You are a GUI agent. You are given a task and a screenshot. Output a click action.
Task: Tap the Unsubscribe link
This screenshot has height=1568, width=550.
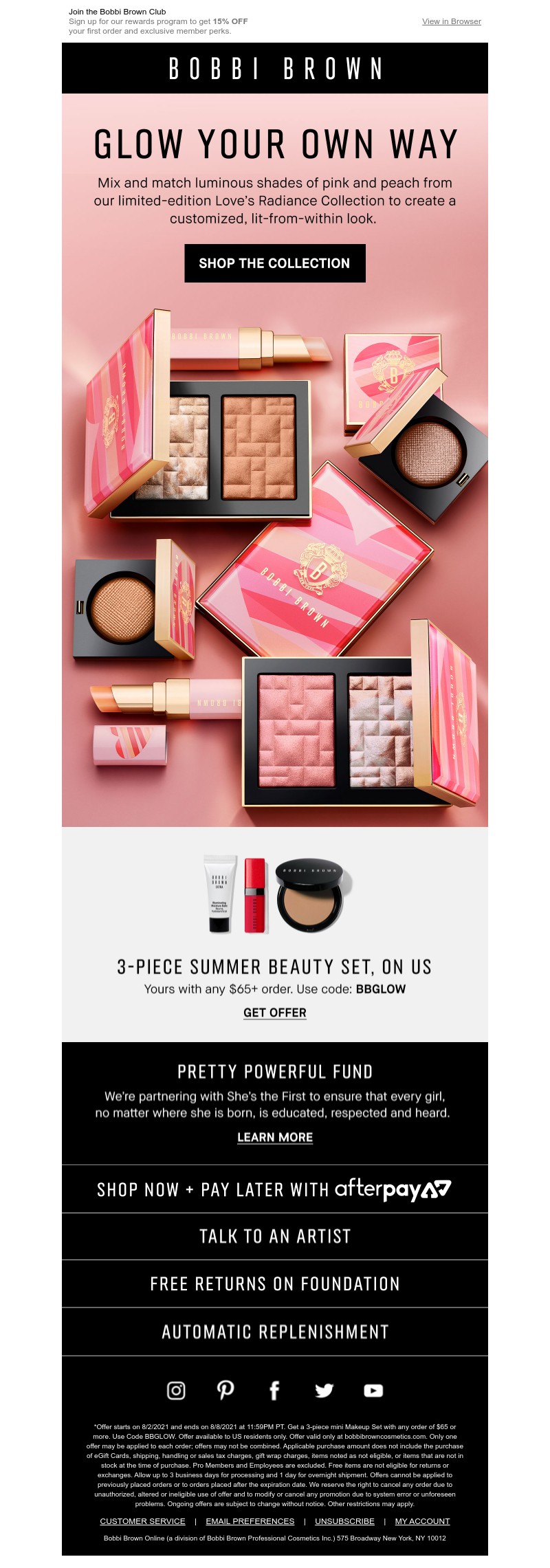[x=344, y=1521]
